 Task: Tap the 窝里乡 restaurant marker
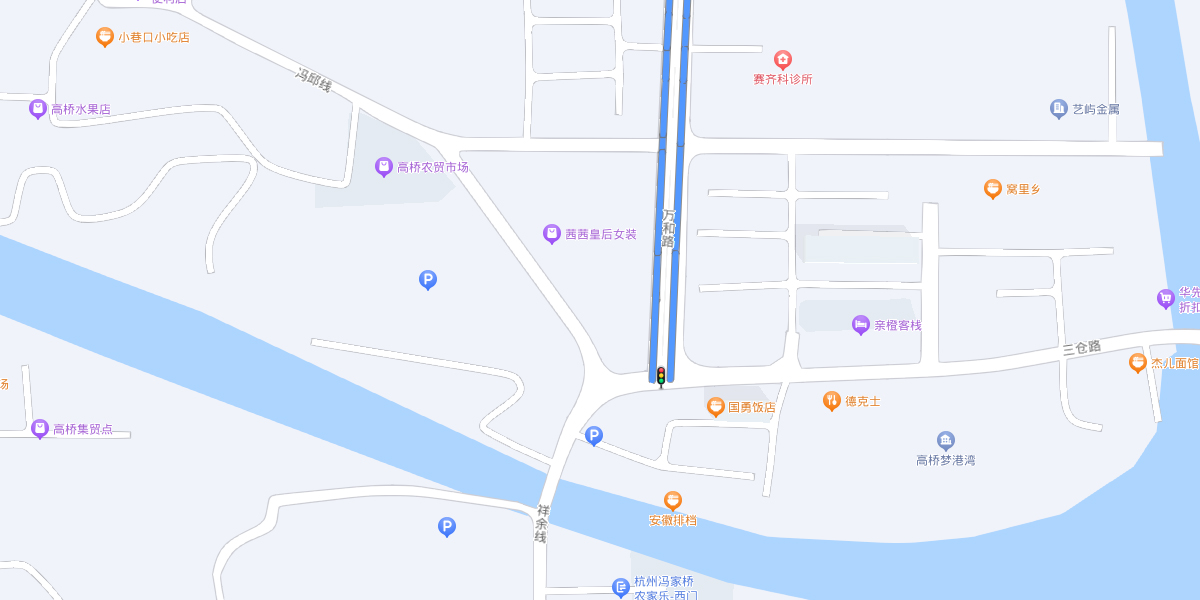[x=992, y=188]
